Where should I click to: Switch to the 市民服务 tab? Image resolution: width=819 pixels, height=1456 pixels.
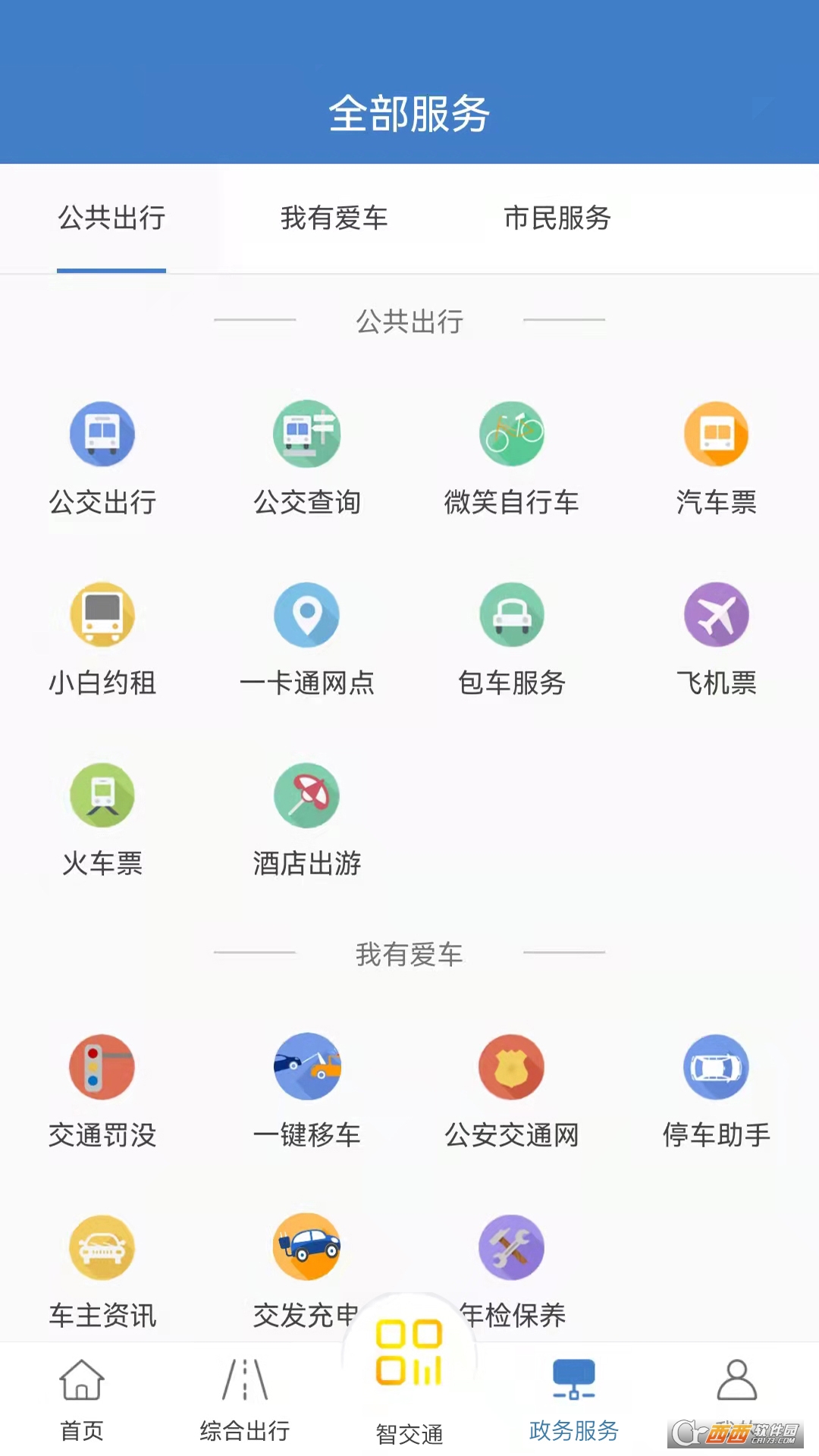pyautogui.click(x=557, y=218)
